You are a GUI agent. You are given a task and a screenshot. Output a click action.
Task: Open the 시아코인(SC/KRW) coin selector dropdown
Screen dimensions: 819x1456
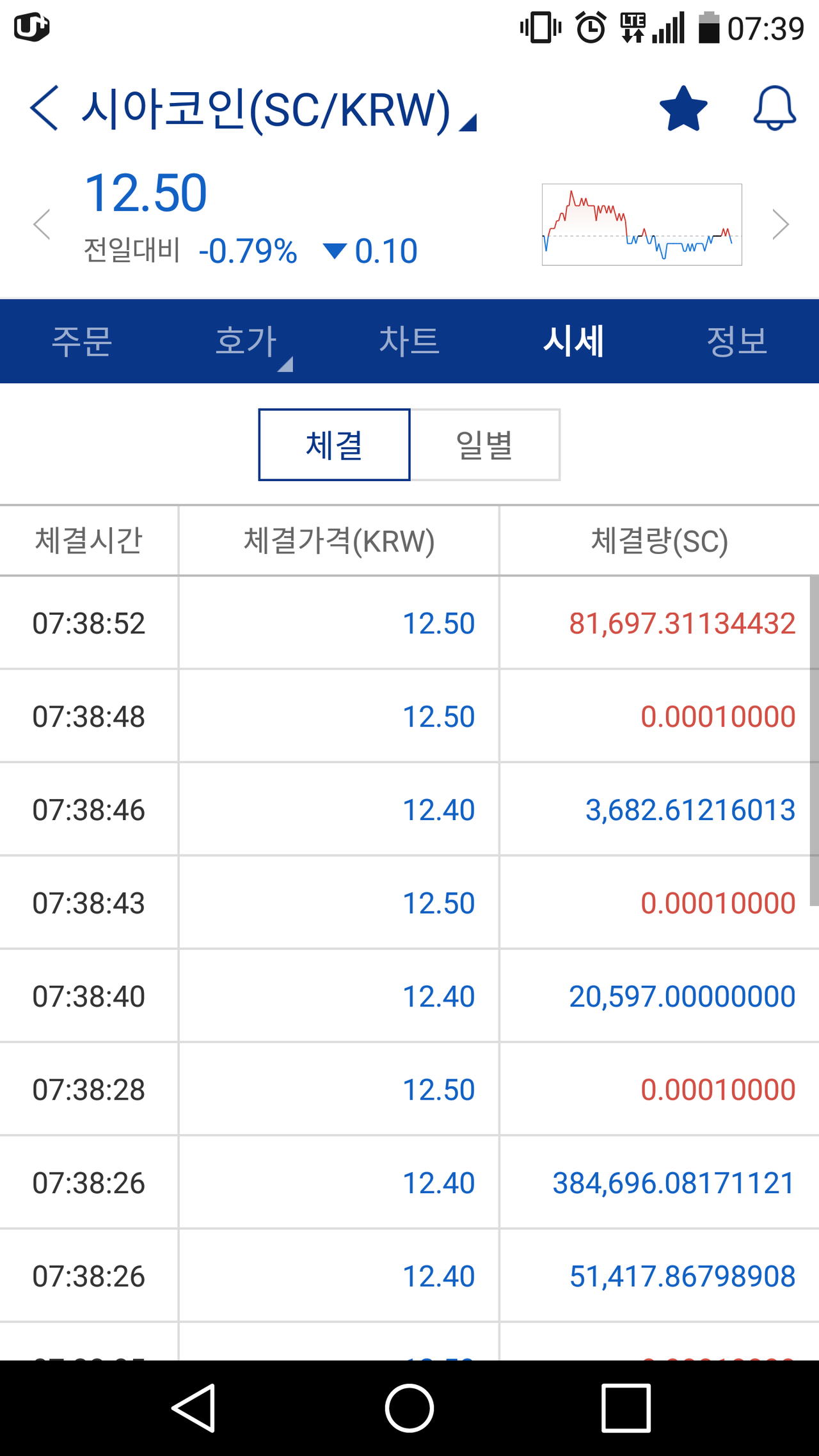pos(275,109)
